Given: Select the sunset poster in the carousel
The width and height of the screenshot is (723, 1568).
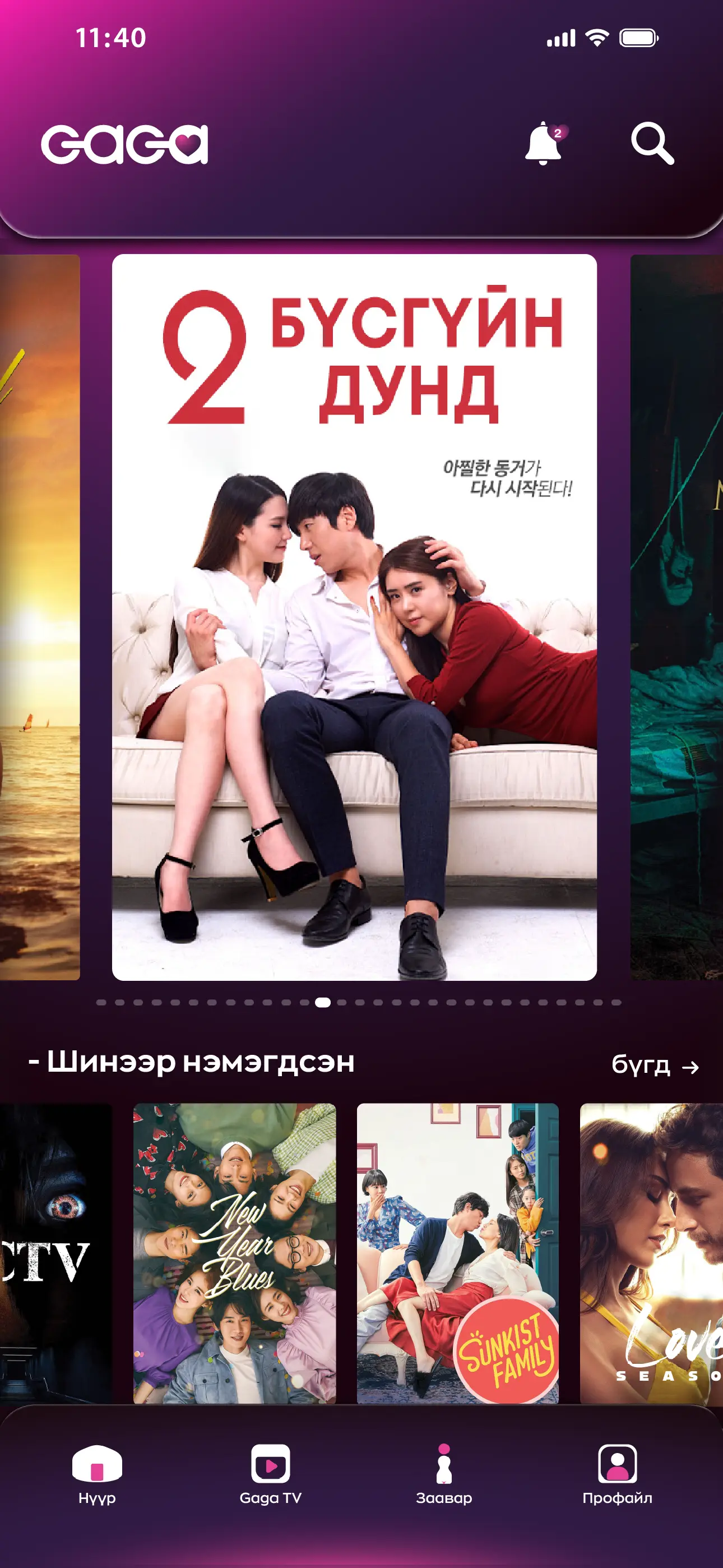Looking at the screenshot, I should pyautogui.click(x=40, y=617).
